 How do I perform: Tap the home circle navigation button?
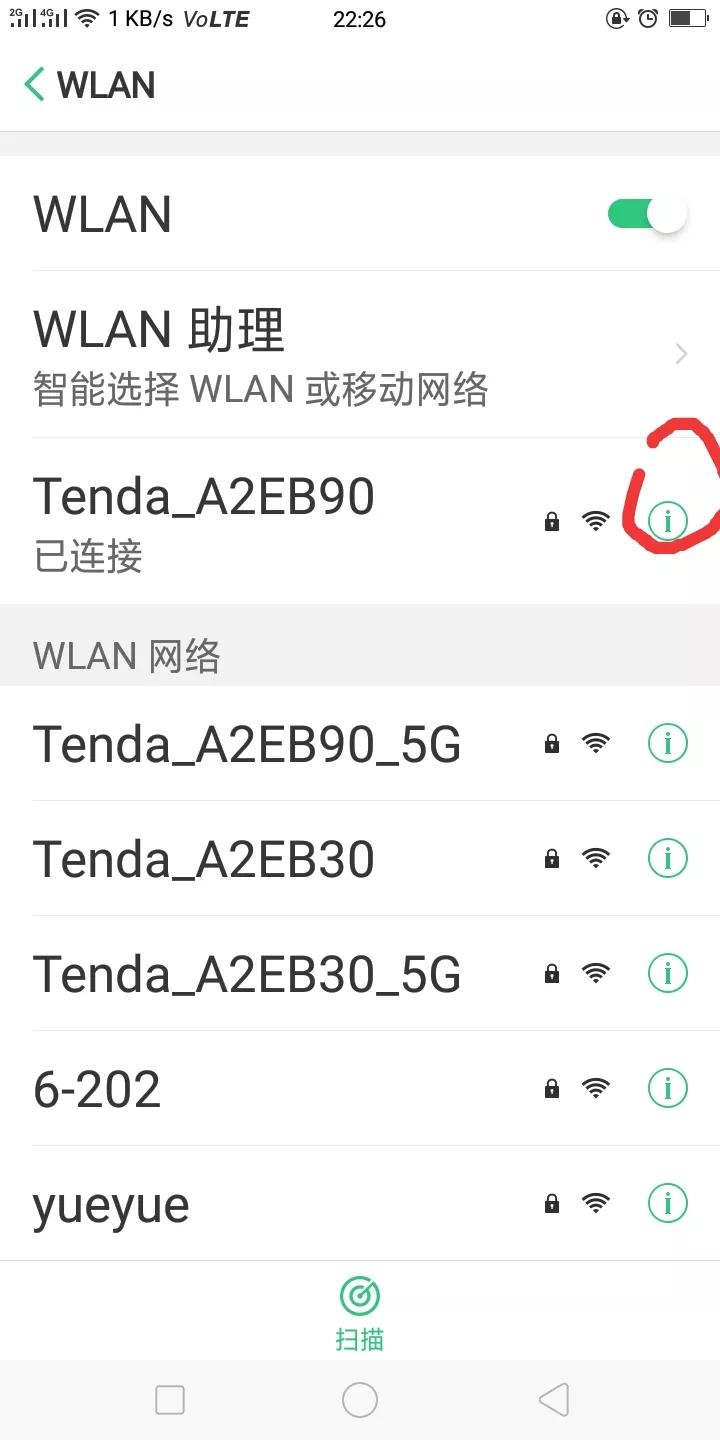[360, 1400]
